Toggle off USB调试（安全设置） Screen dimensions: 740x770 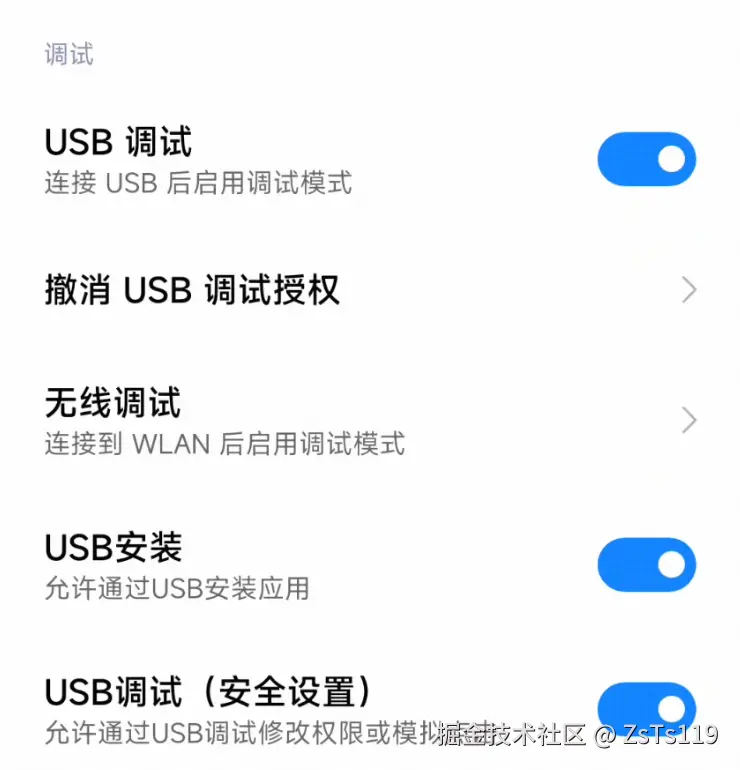point(647,707)
